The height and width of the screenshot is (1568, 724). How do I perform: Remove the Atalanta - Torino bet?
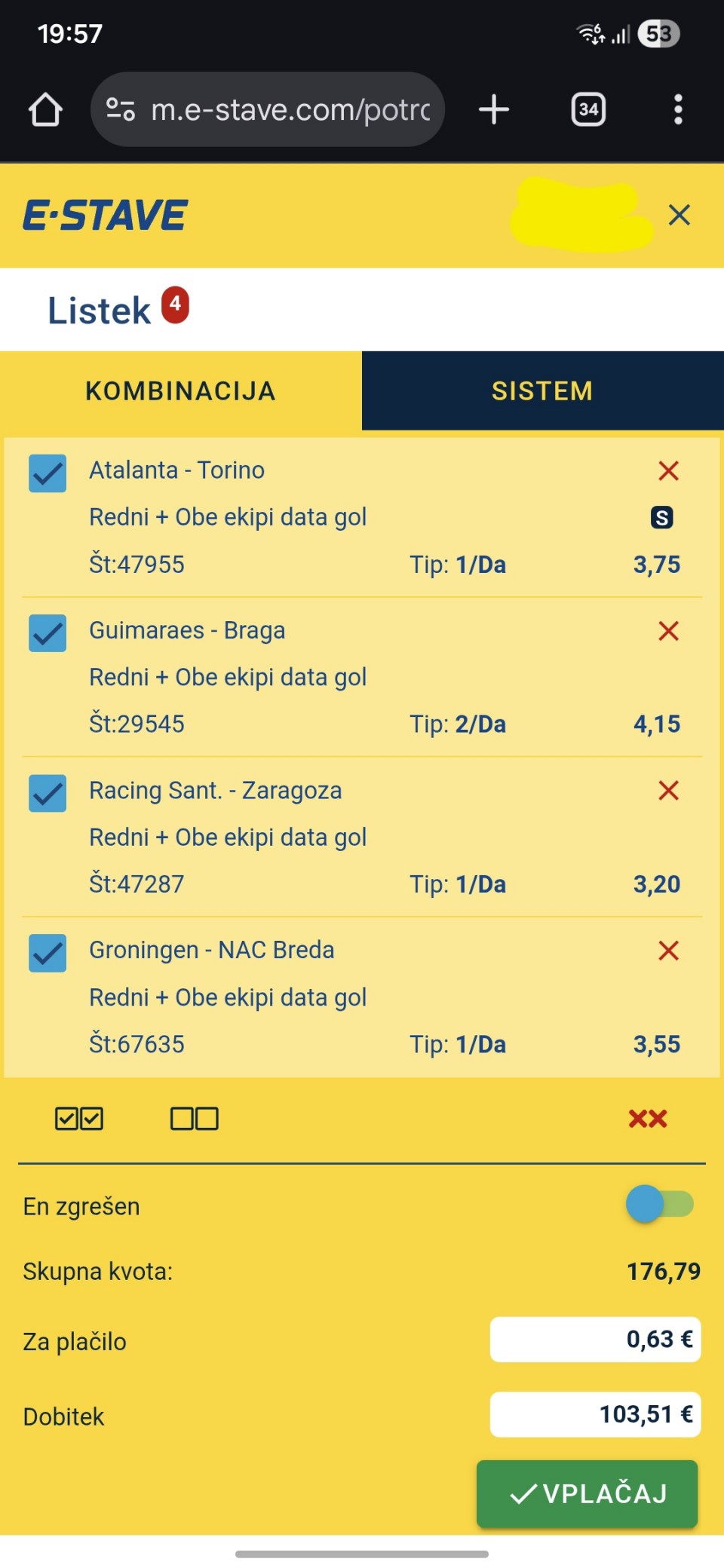click(668, 471)
